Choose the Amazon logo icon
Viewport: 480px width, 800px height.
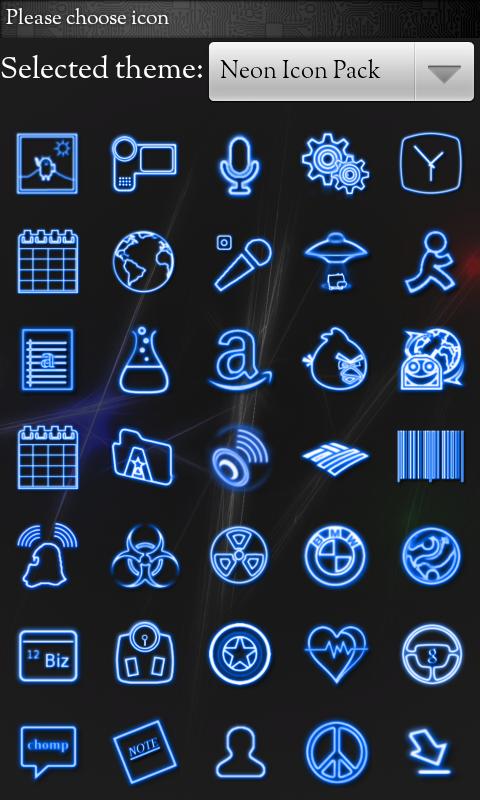tap(240, 359)
